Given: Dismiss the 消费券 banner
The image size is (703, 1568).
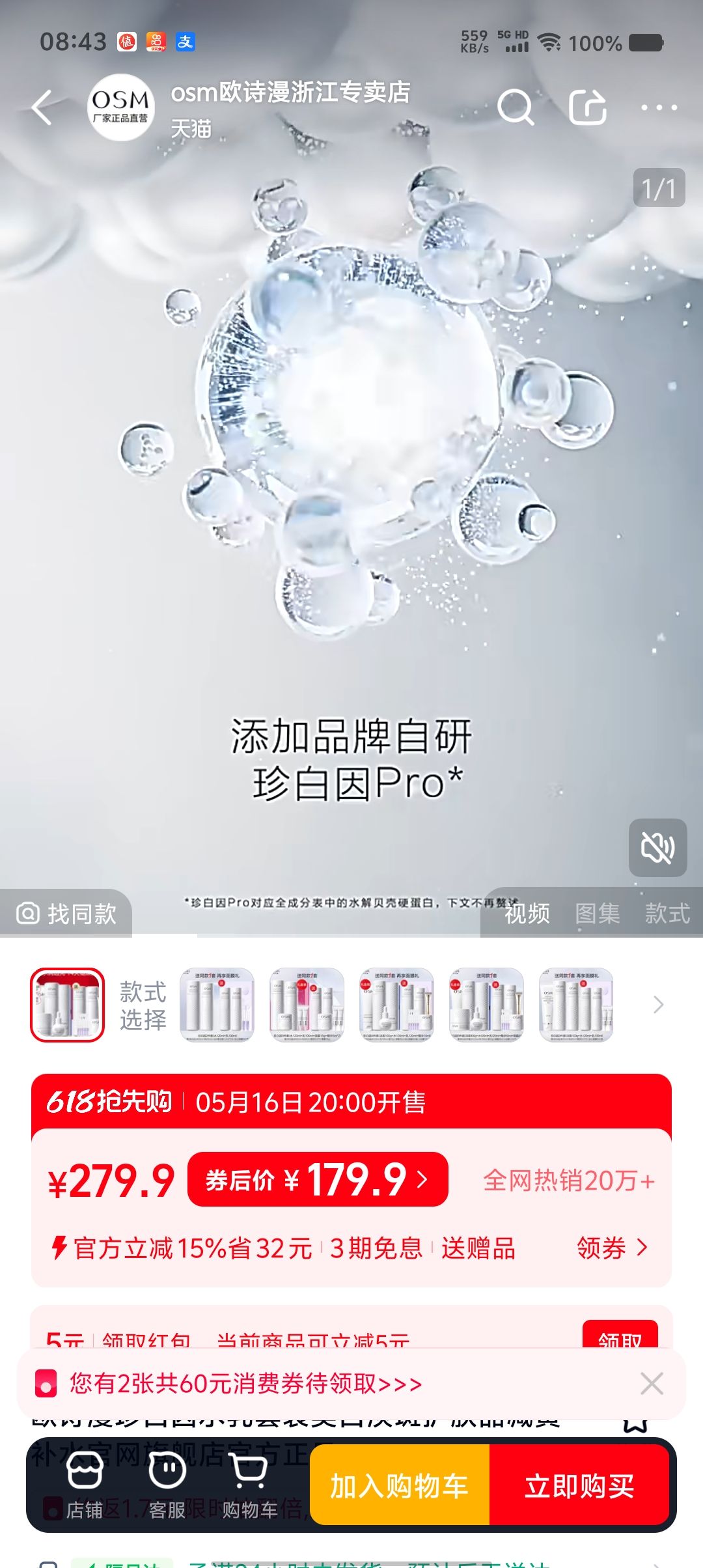Looking at the screenshot, I should pyautogui.click(x=652, y=1383).
